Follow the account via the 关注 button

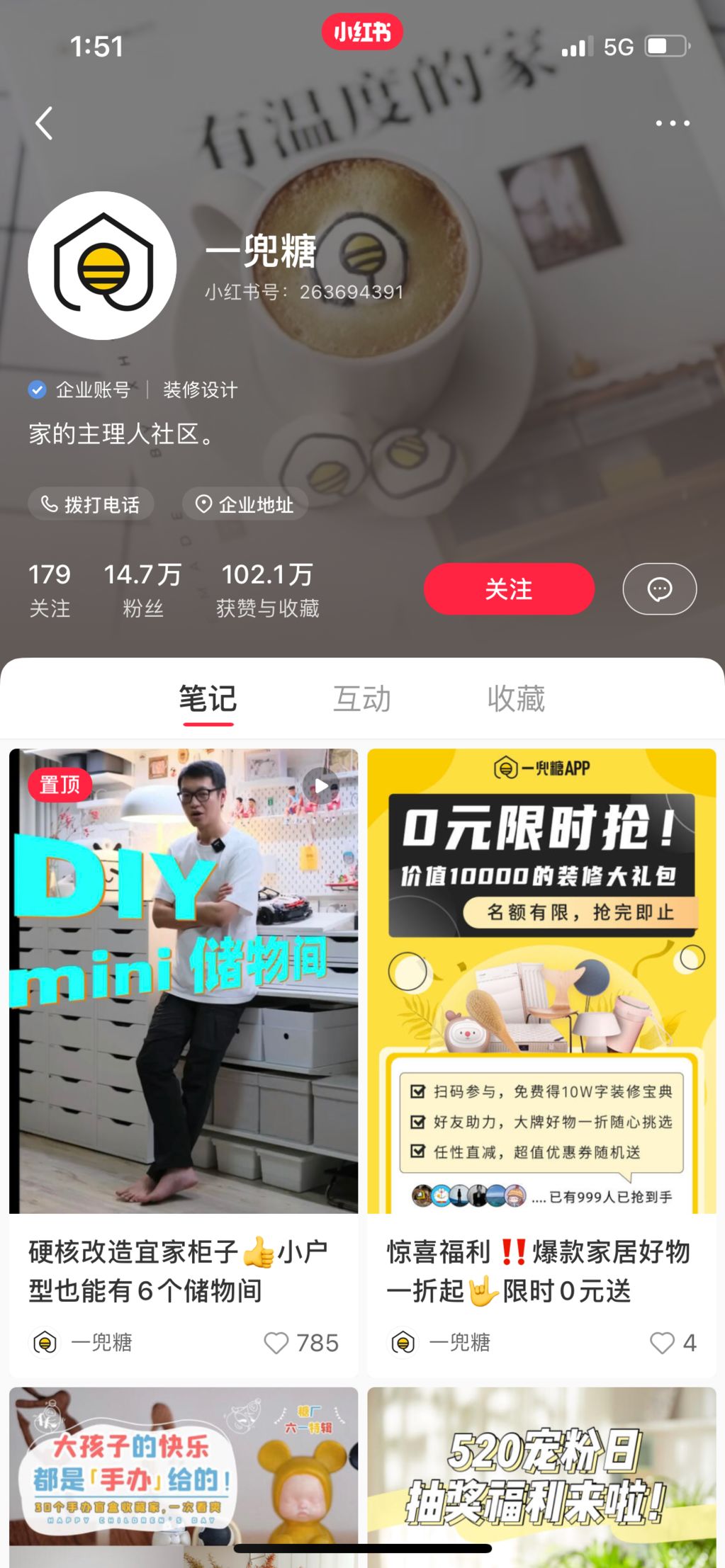pos(507,589)
